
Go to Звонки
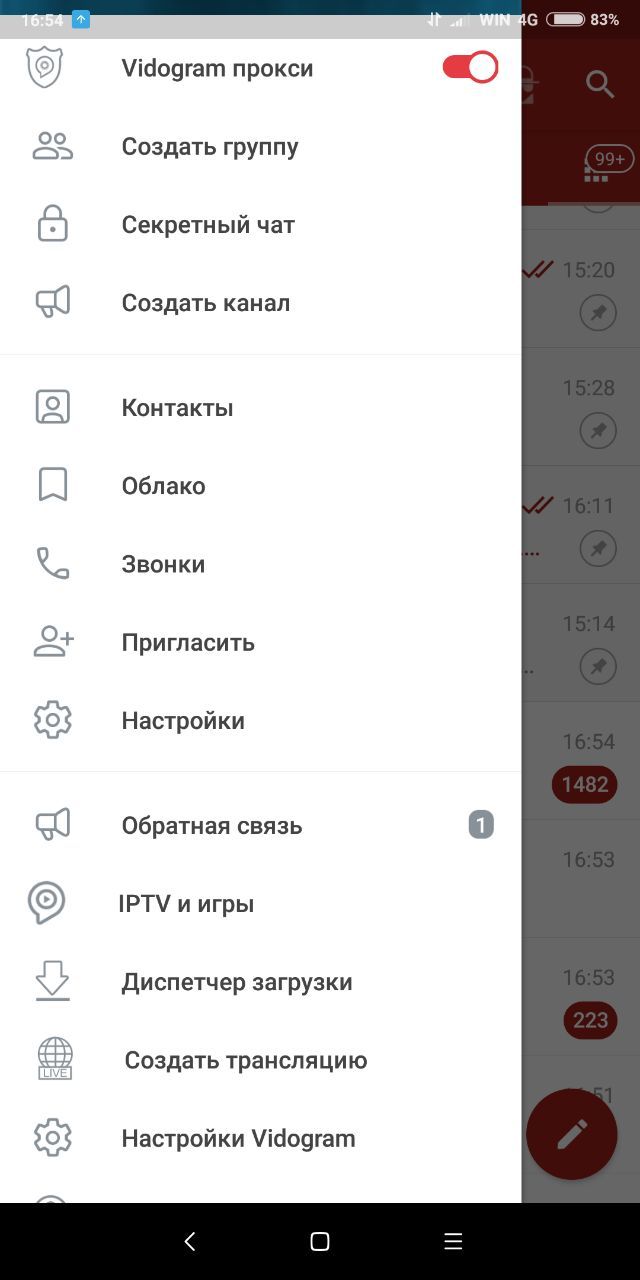click(x=260, y=564)
